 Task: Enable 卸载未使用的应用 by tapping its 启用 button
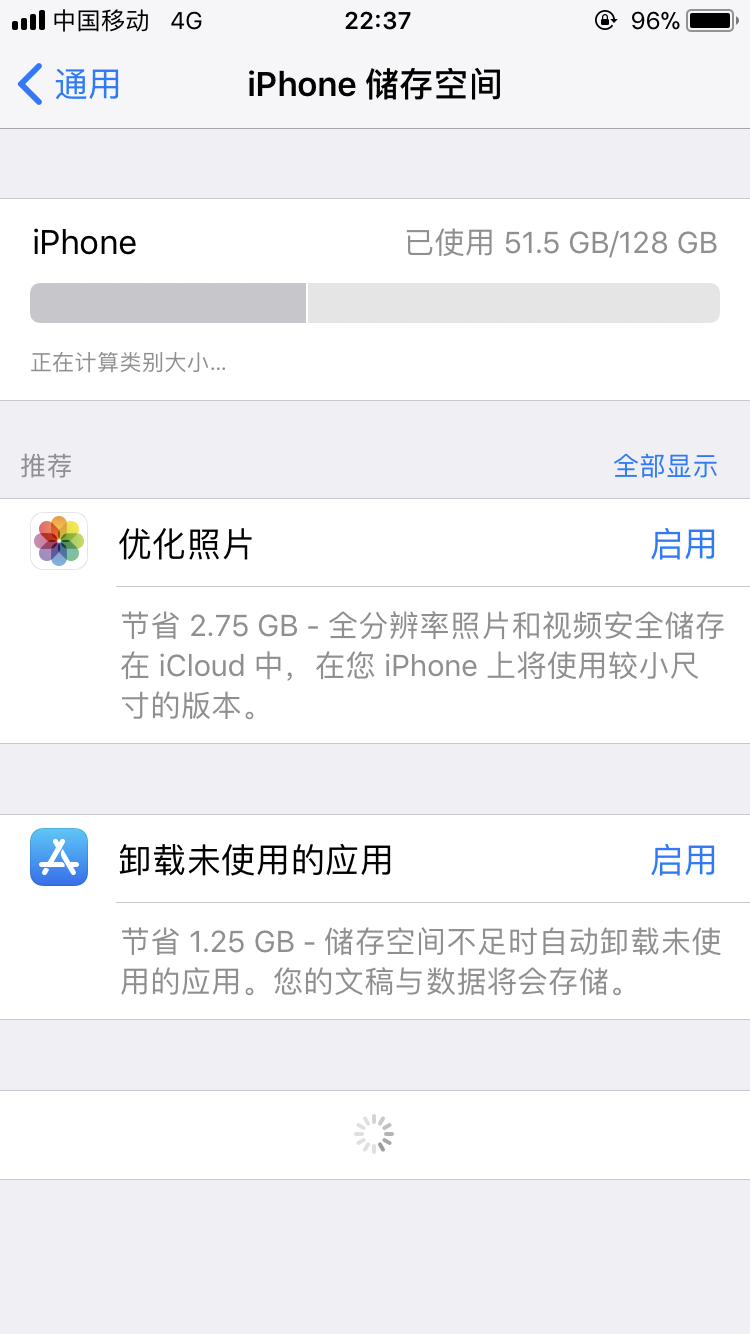click(x=684, y=859)
